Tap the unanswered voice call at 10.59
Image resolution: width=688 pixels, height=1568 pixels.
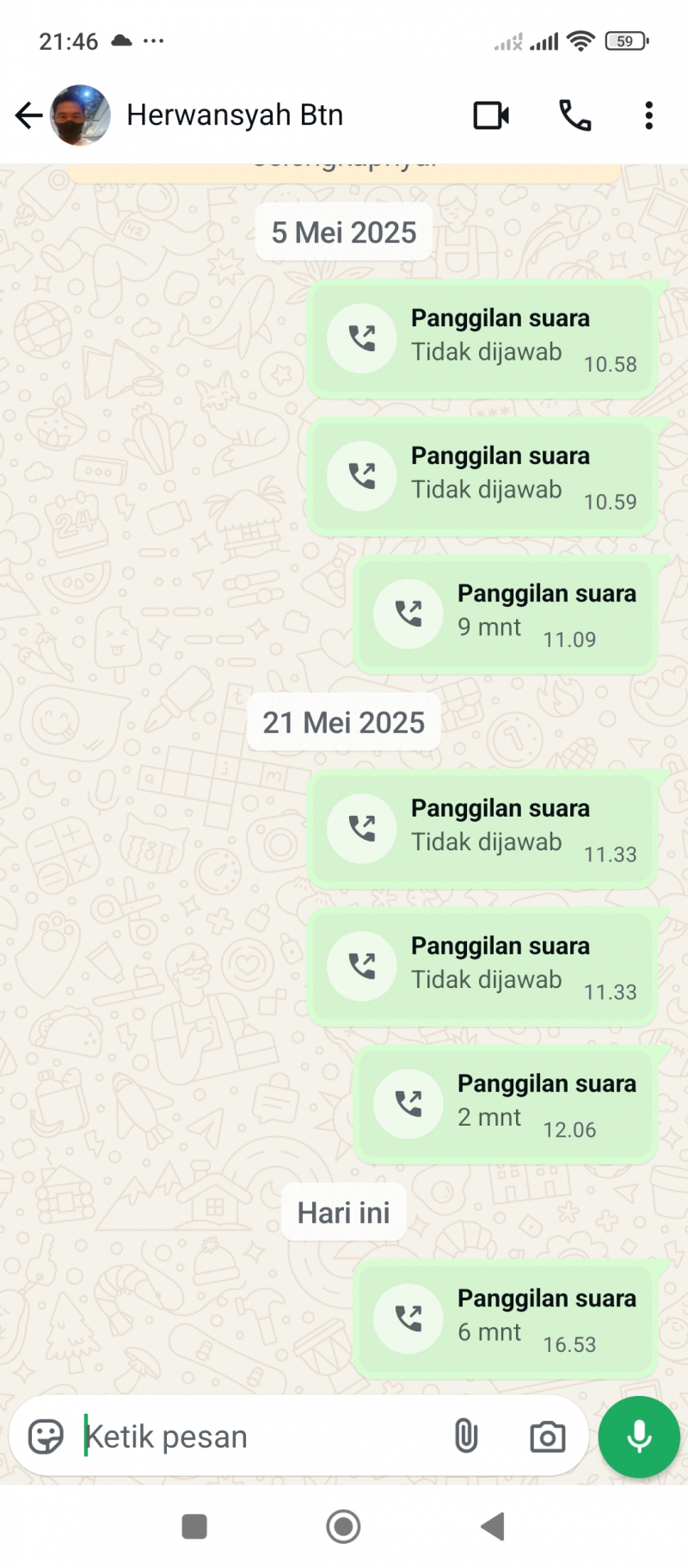coord(482,477)
